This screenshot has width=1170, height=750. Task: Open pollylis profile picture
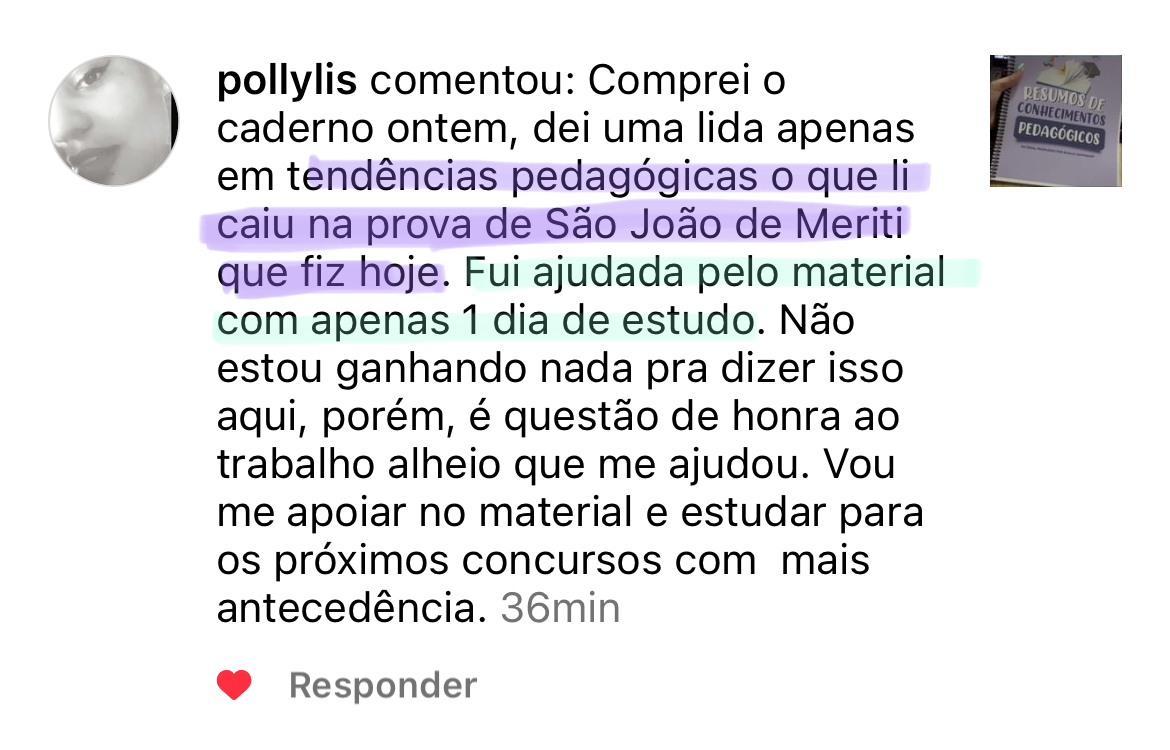[113, 120]
